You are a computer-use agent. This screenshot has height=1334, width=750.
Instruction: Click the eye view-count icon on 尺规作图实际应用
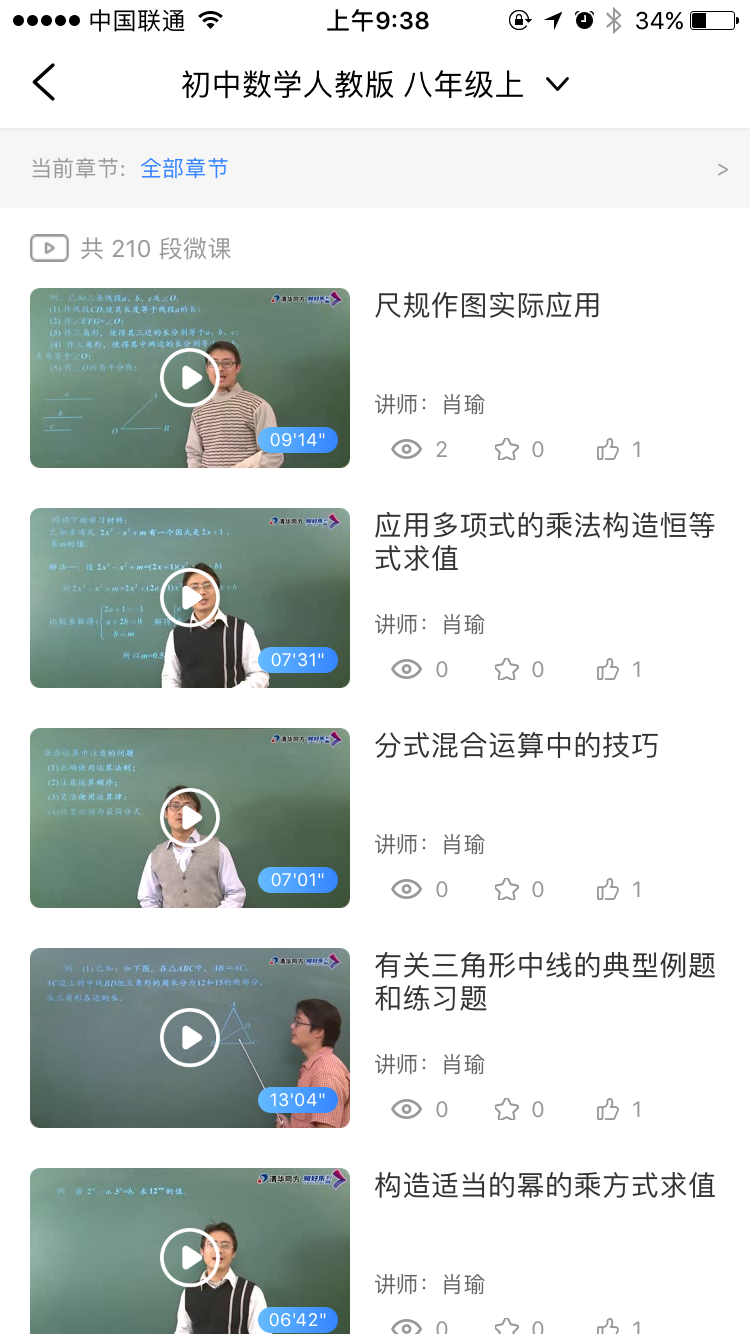(x=407, y=449)
